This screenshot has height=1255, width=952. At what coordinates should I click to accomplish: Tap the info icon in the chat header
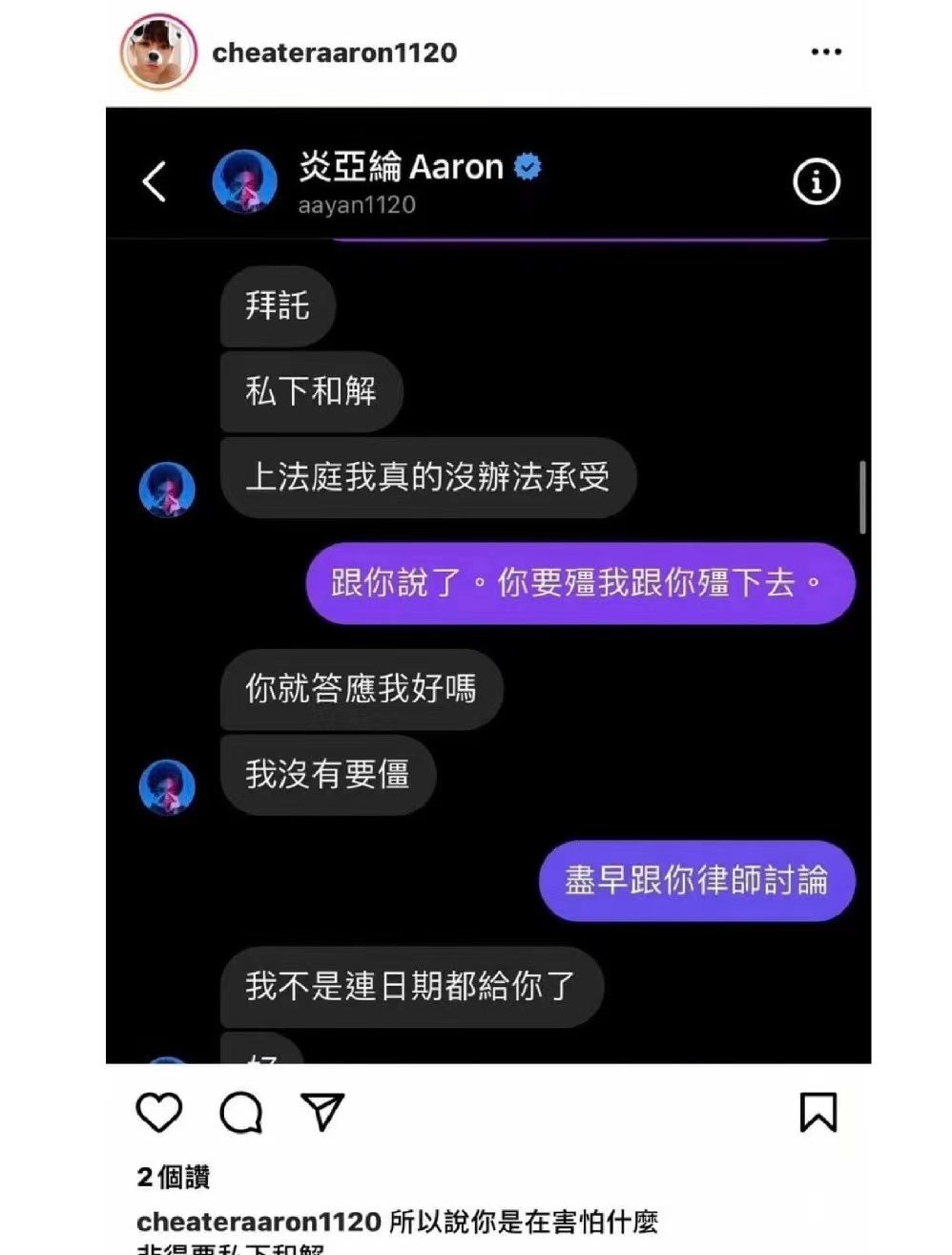coord(816,182)
